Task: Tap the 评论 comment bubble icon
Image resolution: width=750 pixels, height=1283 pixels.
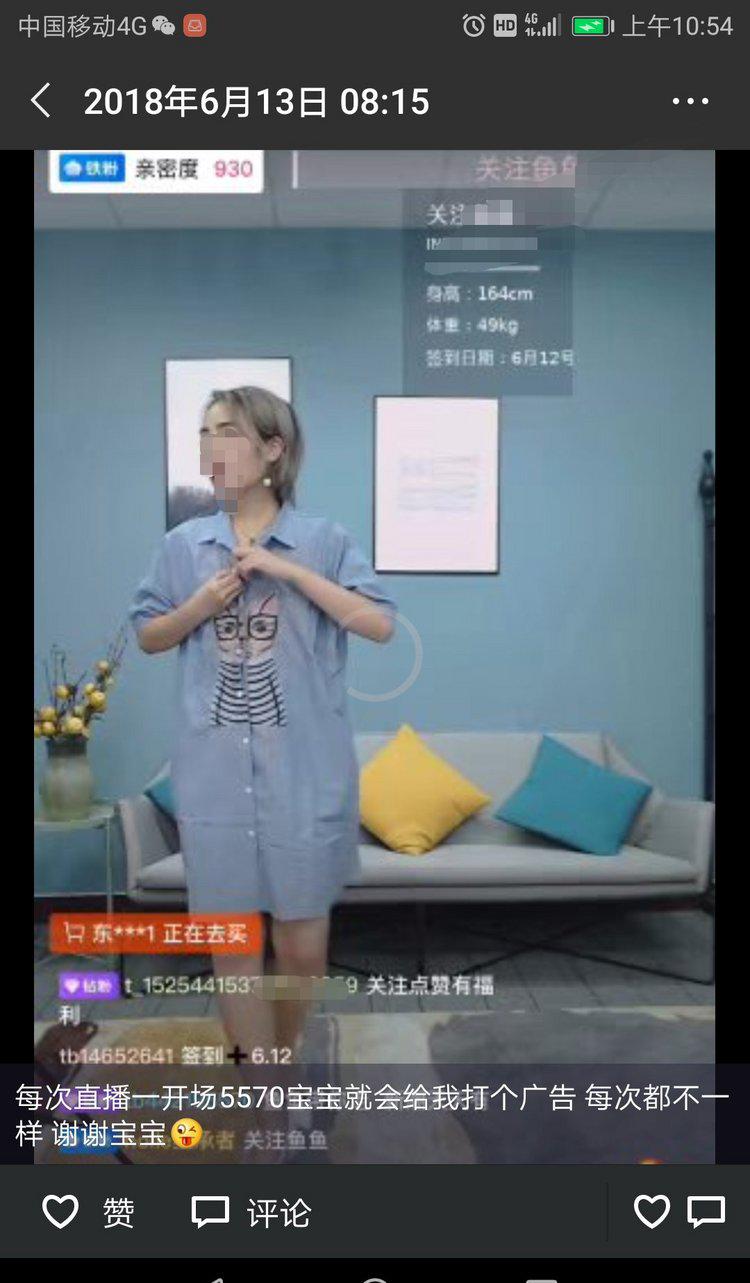Action: [210, 1212]
